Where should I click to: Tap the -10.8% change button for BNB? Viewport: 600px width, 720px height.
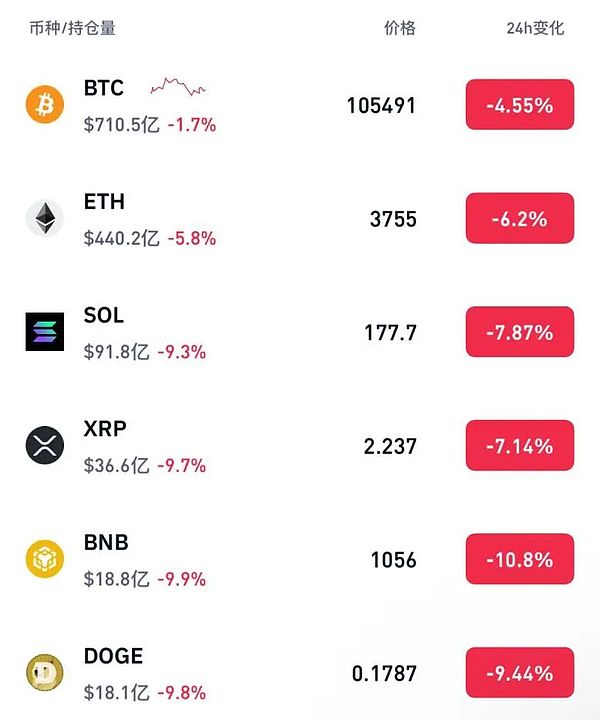click(519, 559)
